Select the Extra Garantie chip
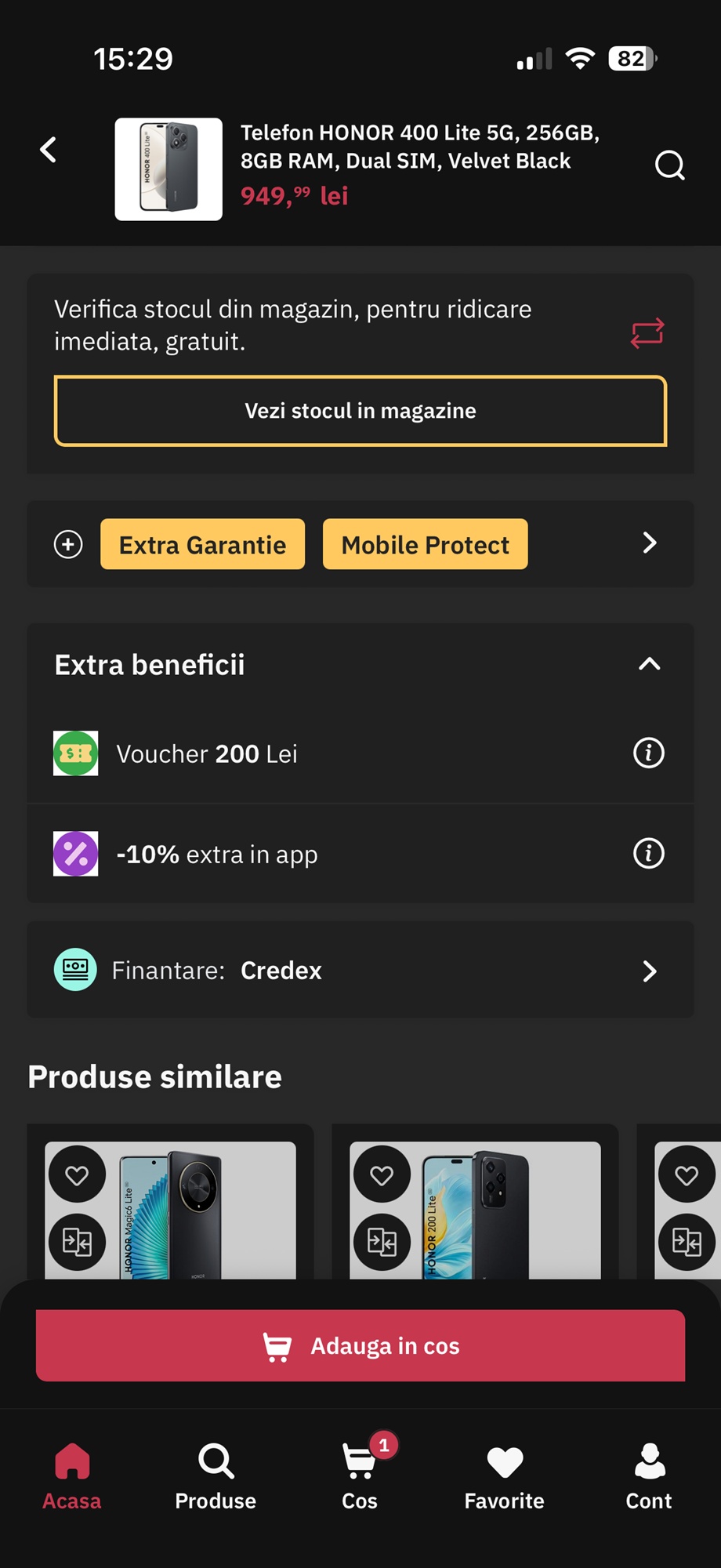Viewport: 721px width, 1568px height. (x=202, y=544)
